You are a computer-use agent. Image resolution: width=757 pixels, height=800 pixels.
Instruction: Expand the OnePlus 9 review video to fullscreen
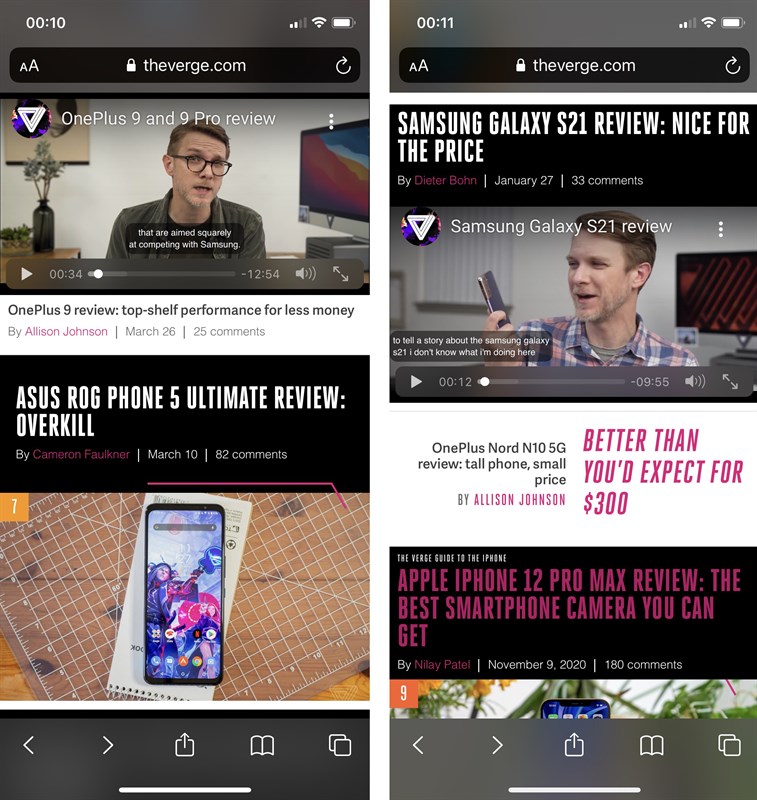pos(340,274)
